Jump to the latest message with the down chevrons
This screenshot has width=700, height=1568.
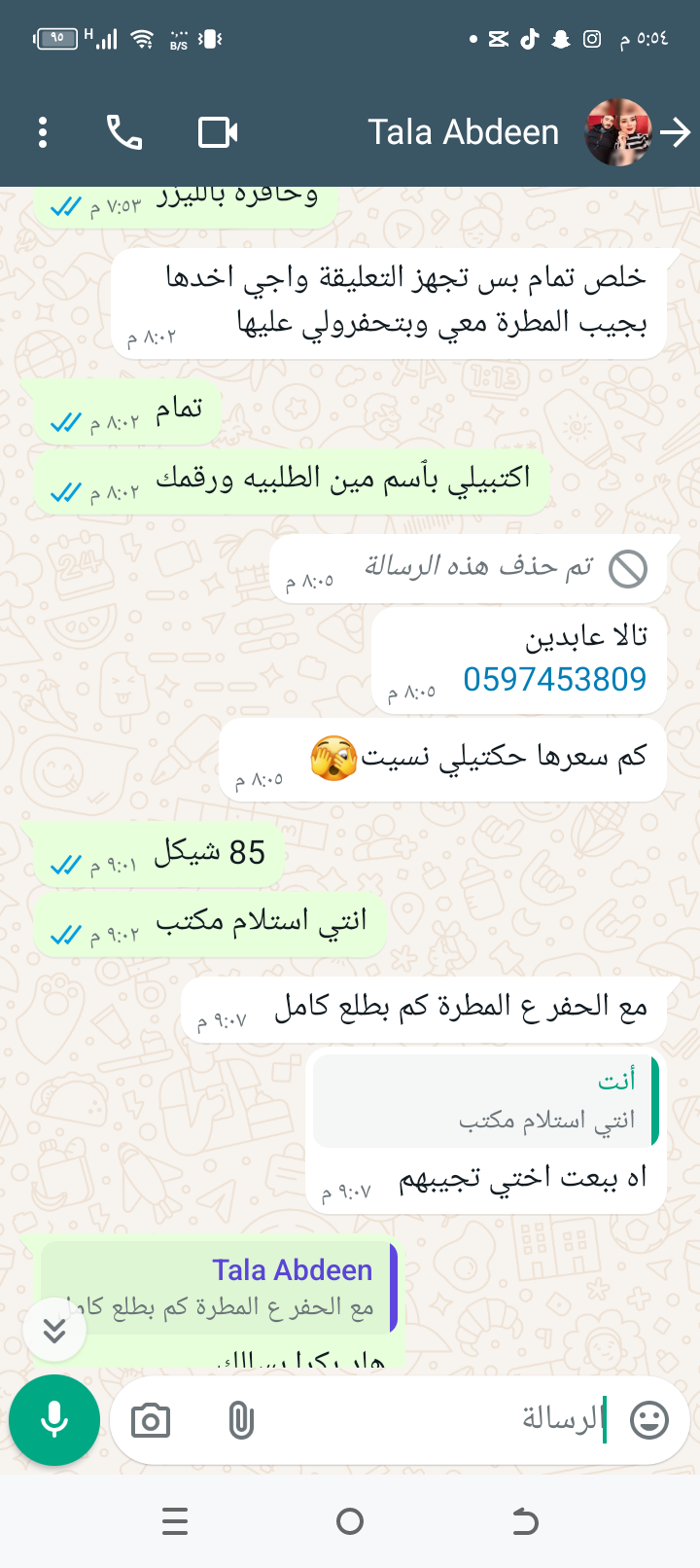pyautogui.click(x=54, y=1330)
